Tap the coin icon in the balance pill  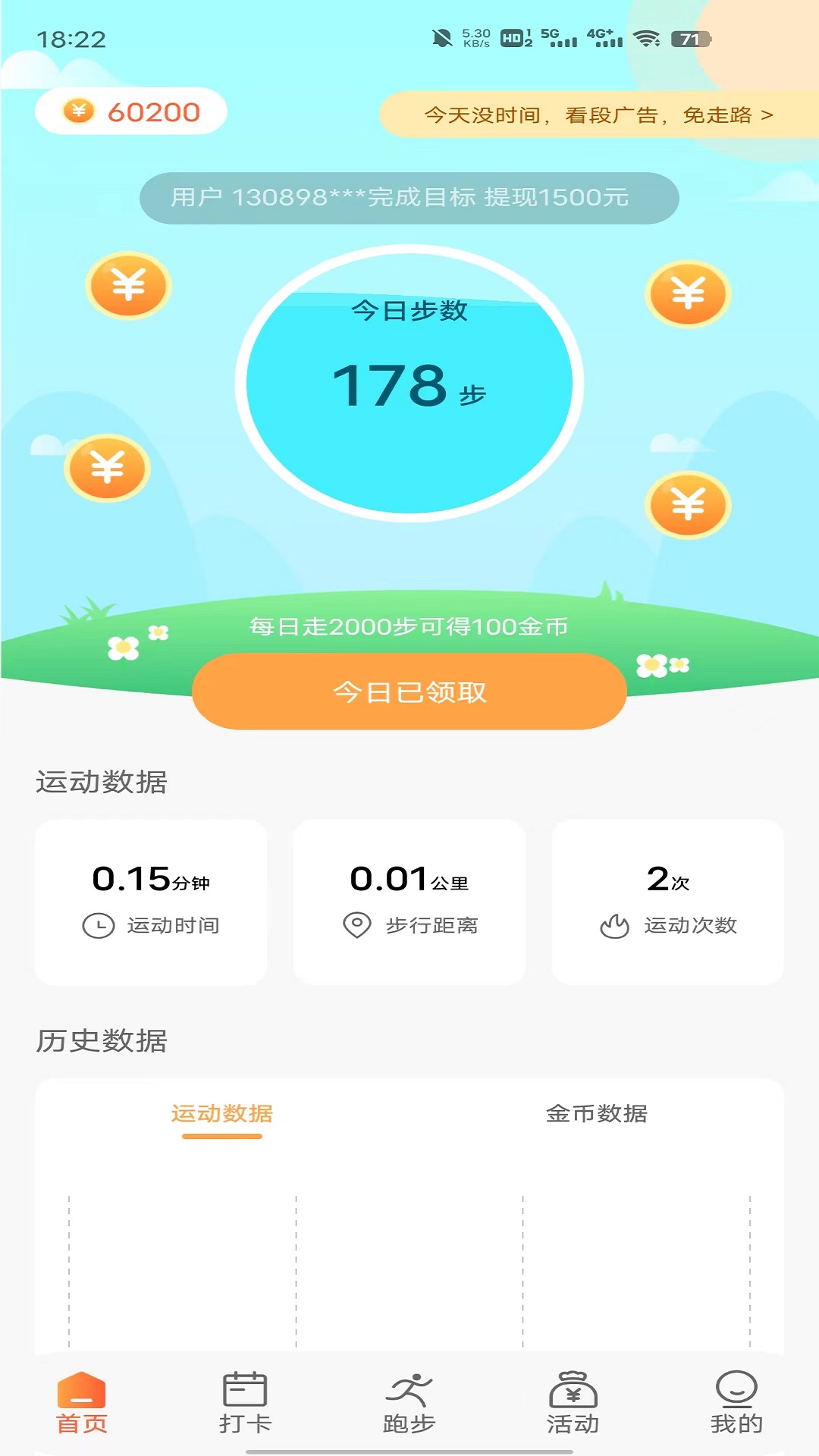78,111
